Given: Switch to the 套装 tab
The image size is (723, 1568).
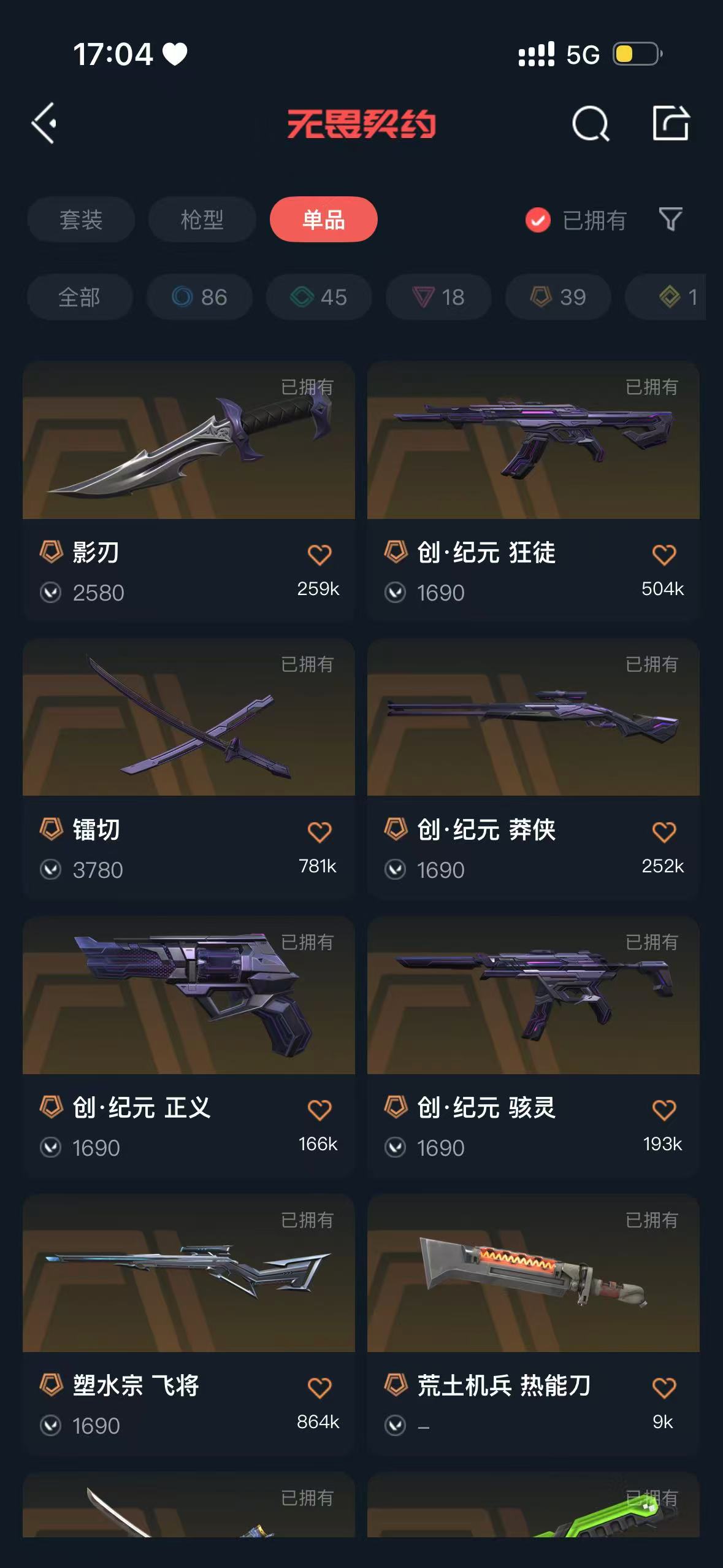Looking at the screenshot, I should pyautogui.click(x=81, y=220).
